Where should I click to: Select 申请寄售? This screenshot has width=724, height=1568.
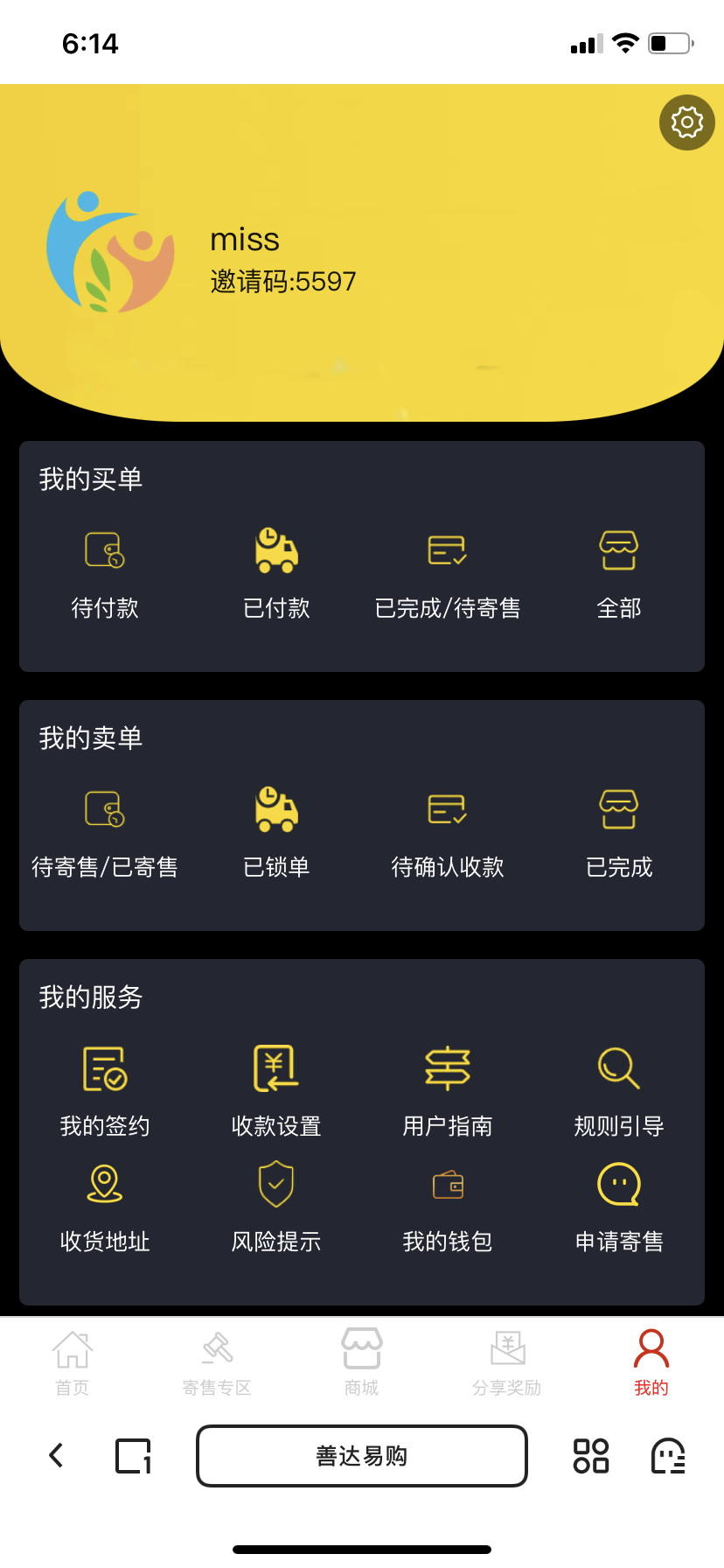pyautogui.click(x=619, y=1208)
